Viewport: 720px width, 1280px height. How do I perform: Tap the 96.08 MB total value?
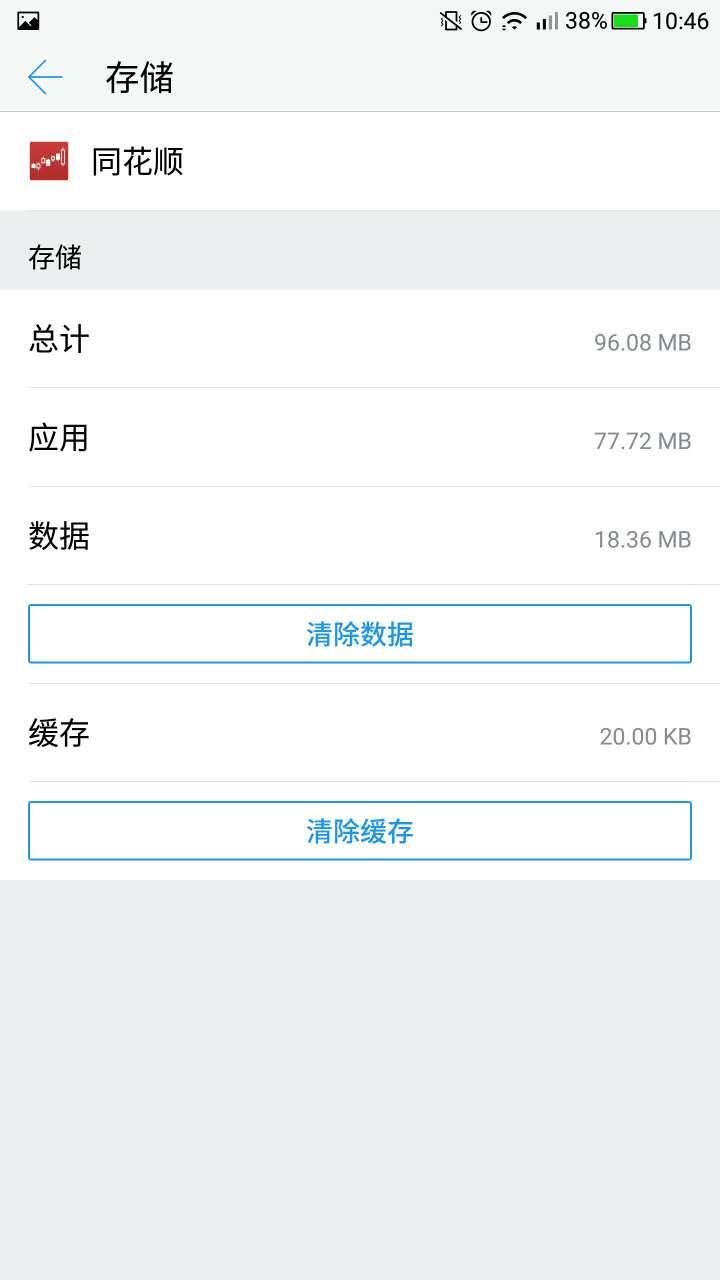point(640,342)
